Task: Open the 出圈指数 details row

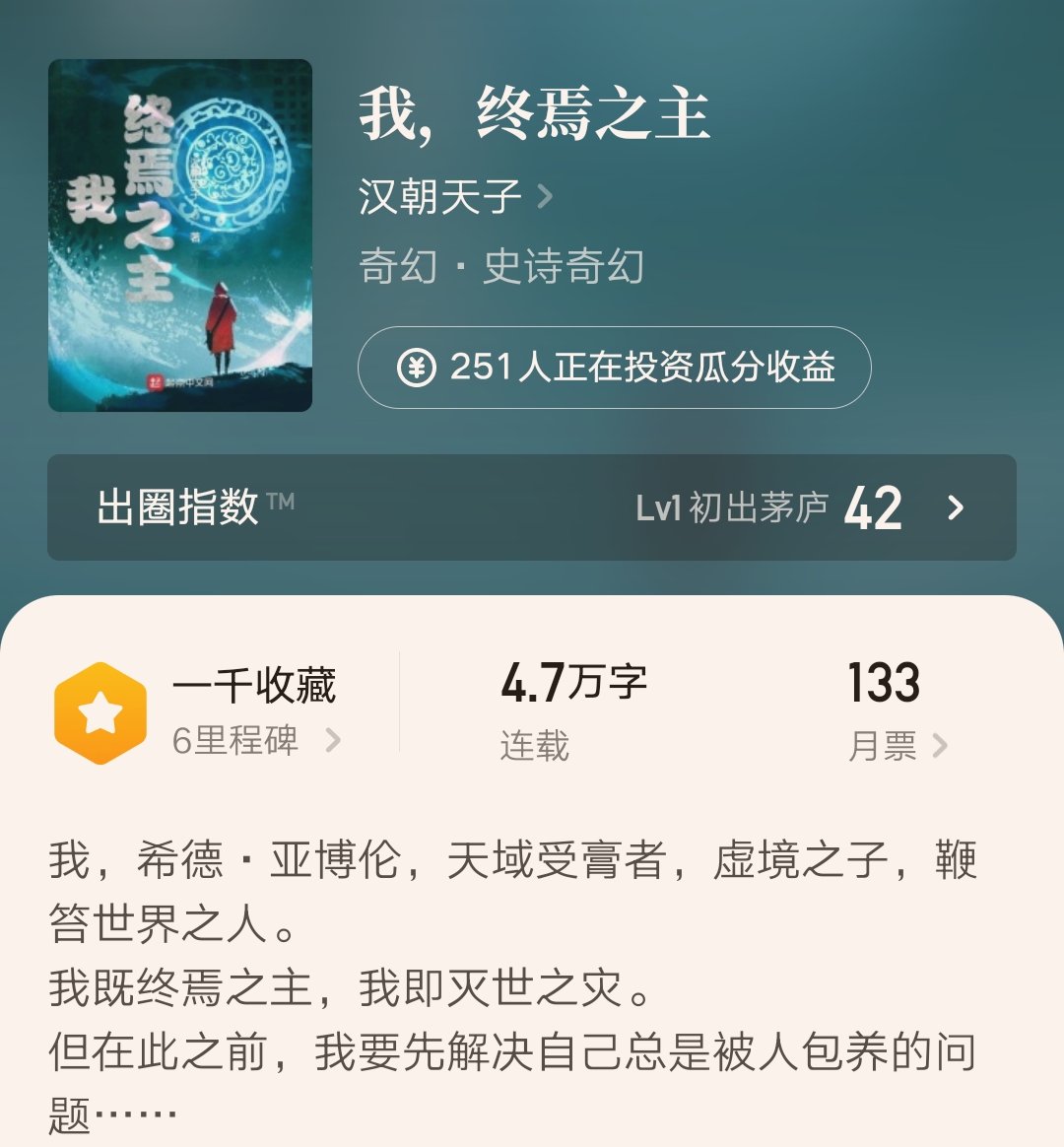Action: tap(532, 507)
